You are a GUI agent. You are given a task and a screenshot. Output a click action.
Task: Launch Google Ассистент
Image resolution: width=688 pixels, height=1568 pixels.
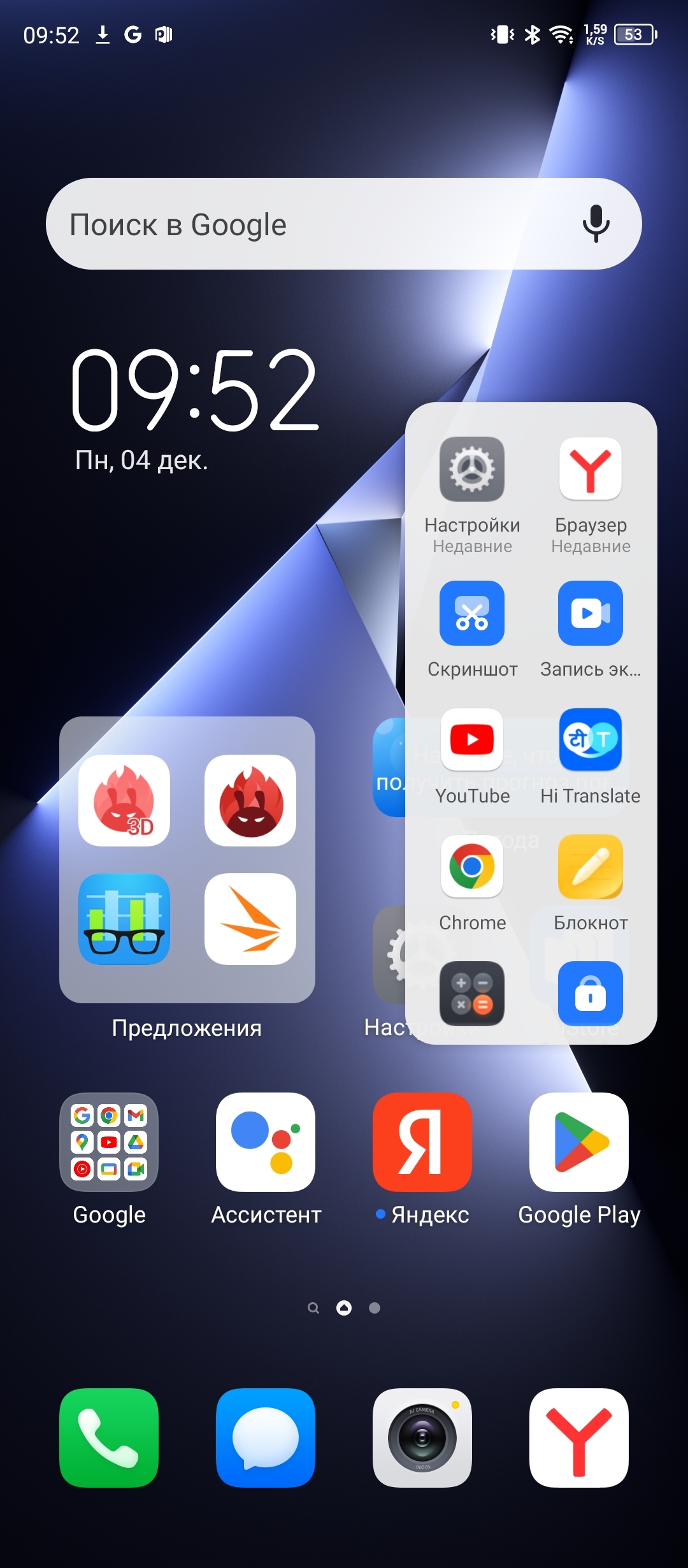click(266, 1142)
